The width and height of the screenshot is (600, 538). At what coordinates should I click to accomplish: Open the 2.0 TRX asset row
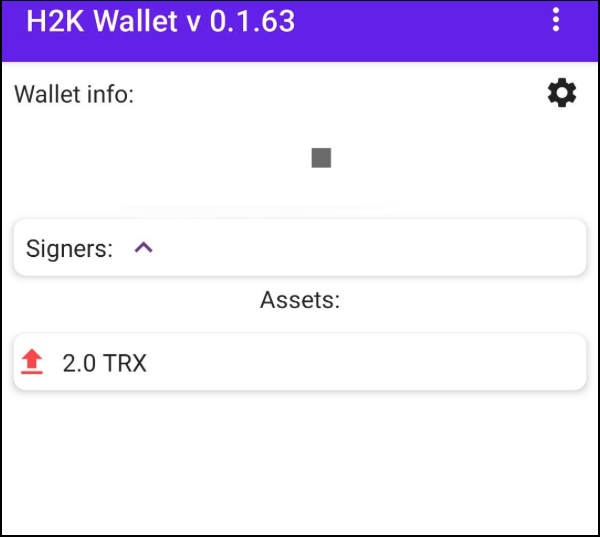(x=300, y=362)
